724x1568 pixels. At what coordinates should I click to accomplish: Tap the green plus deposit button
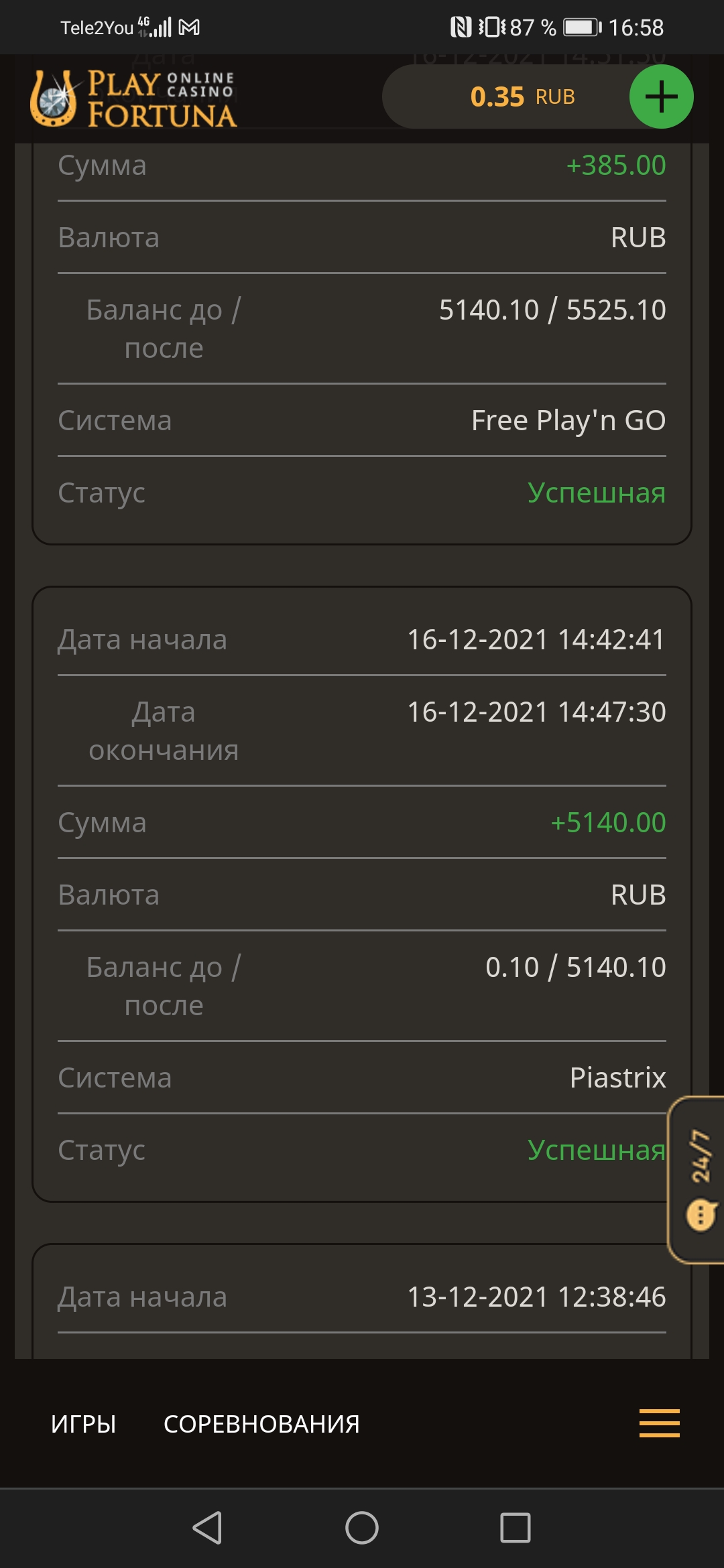click(x=661, y=96)
